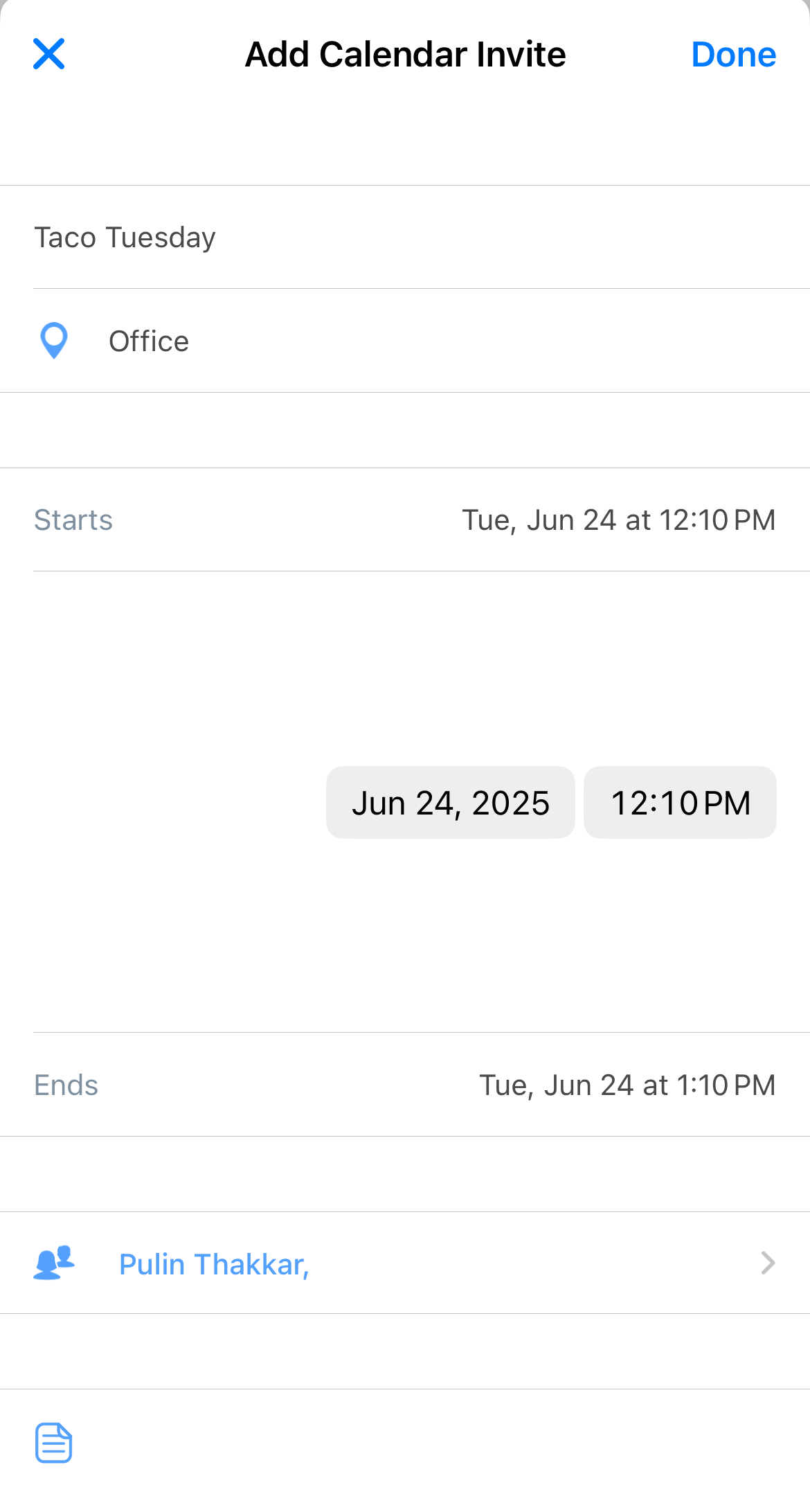This screenshot has width=810, height=1512.
Task: Open the Jun 24, 2025 date picker
Action: [450, 803]
